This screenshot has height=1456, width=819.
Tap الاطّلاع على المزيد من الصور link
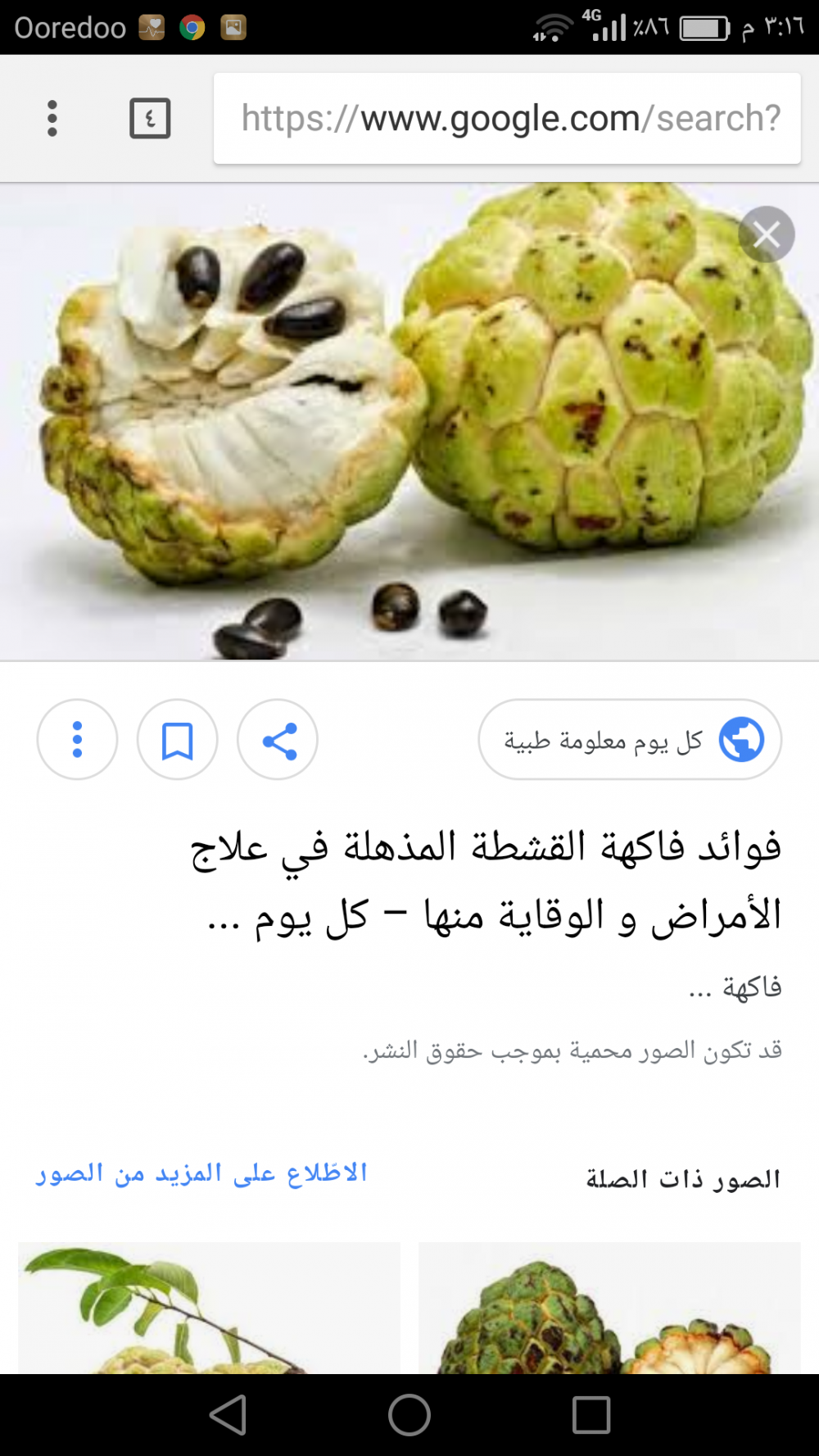tap(201, 1173)
